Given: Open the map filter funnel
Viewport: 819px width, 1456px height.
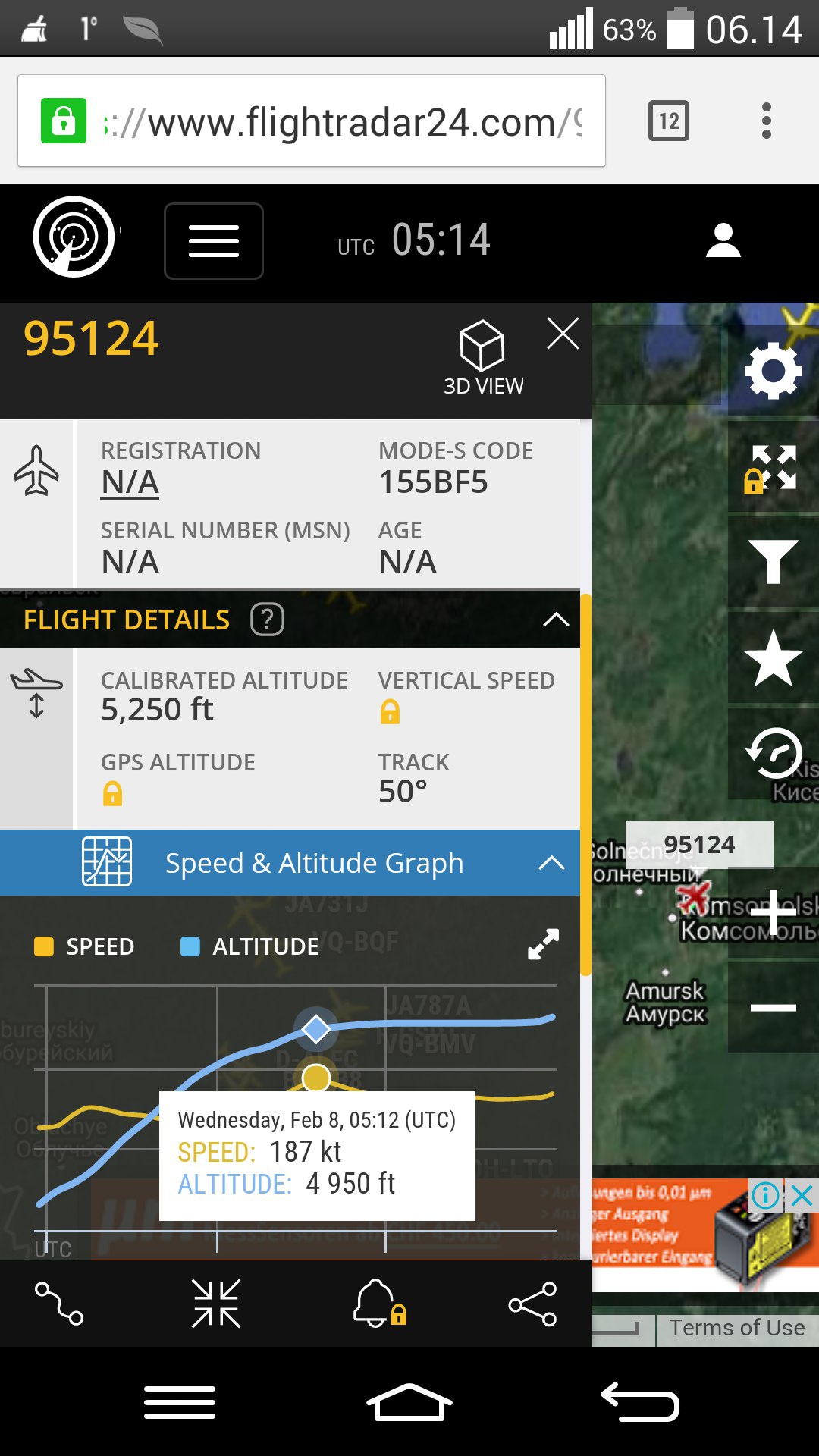Looking at the screenshot, I should pyautogui.click(x=773, y=561).
